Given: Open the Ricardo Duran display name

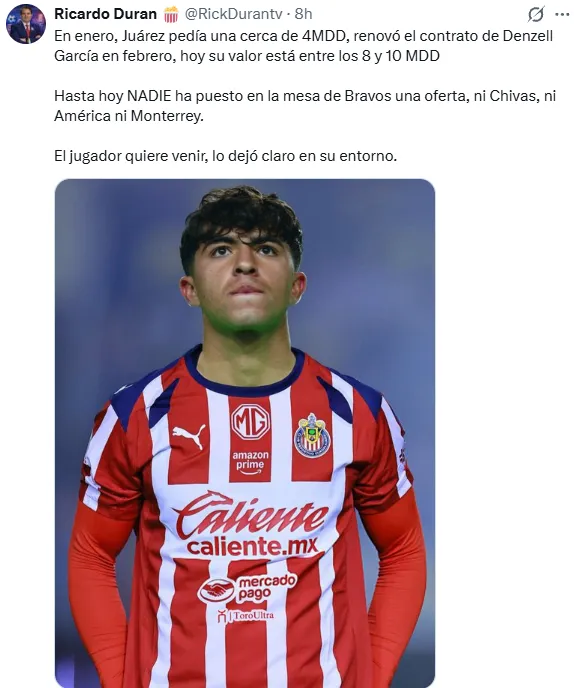Looking at the screenshot, I should pyautogui.click(x=105, y=14).
